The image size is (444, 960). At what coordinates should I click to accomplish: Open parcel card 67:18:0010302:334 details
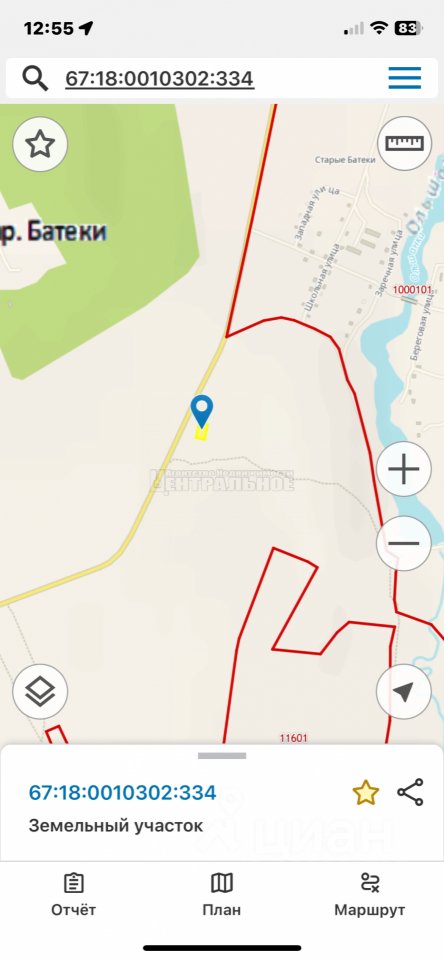pos(122,792)
